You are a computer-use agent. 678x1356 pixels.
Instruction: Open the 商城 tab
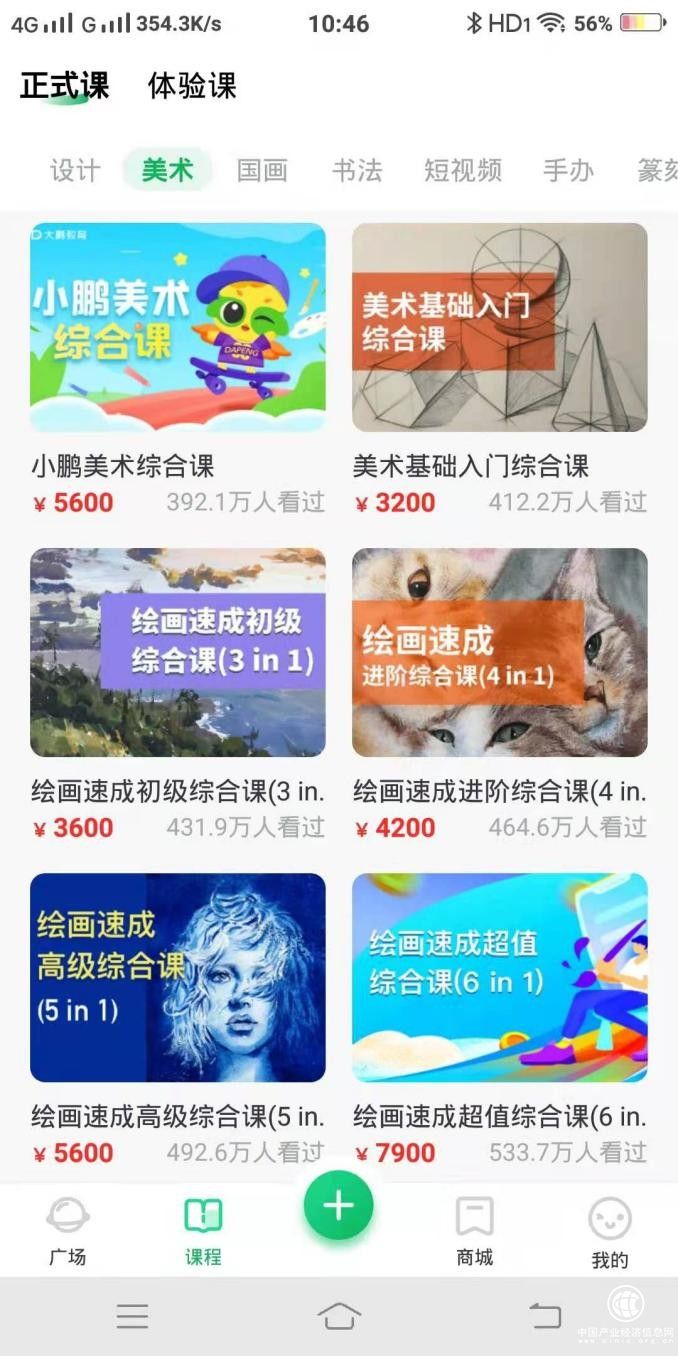pyautogui.click(x=474, y=1231)
